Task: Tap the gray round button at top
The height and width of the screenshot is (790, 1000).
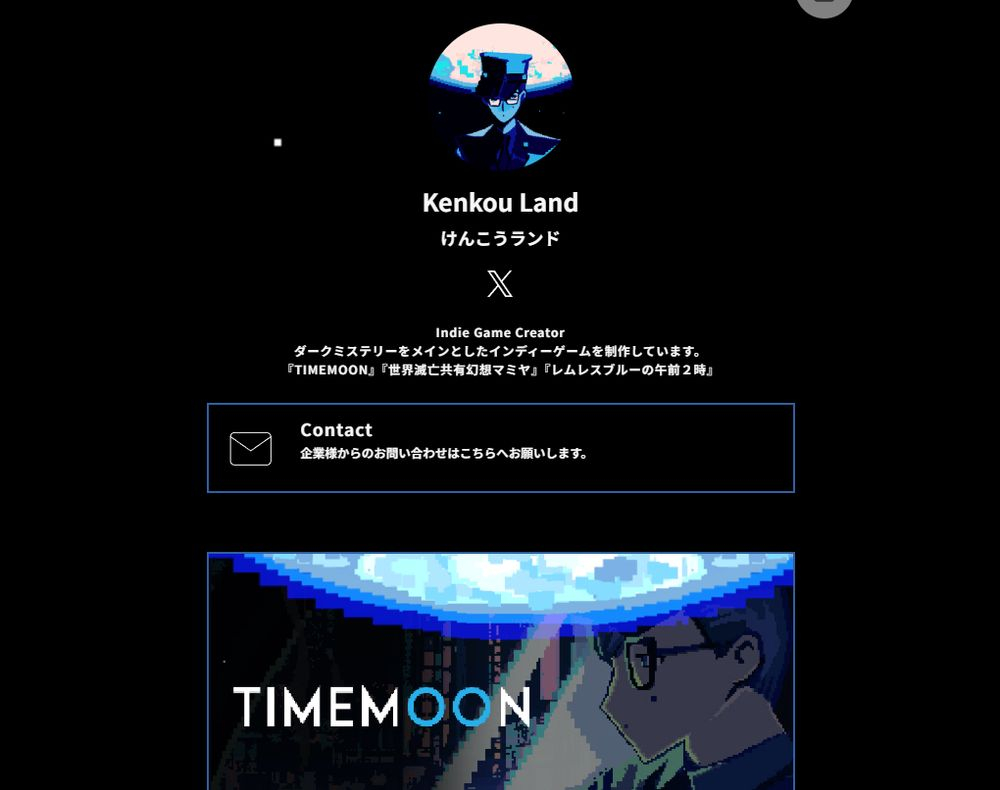Action: pyautogui.click(x=824, y=5)
